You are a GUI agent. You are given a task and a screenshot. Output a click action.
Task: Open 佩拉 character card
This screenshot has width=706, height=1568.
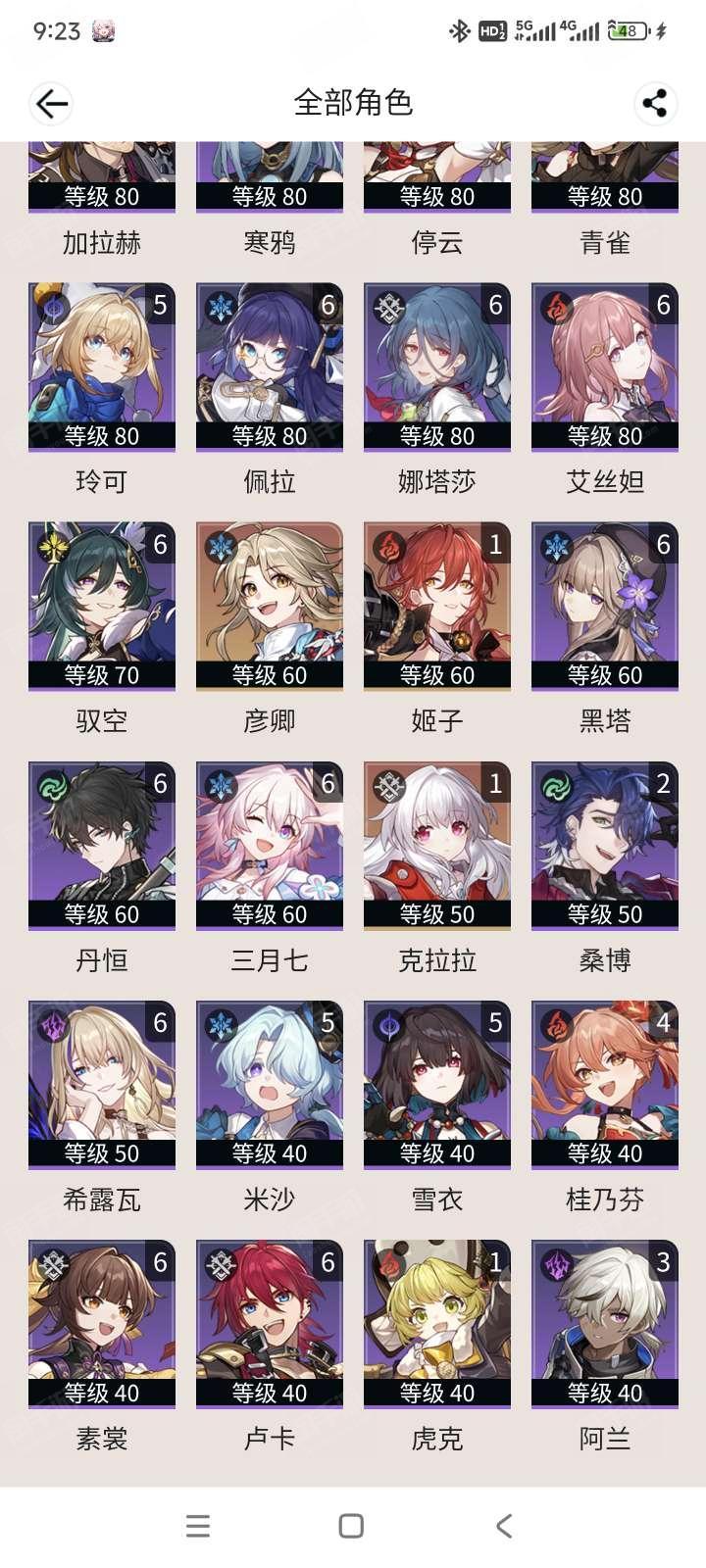point(270,367)
